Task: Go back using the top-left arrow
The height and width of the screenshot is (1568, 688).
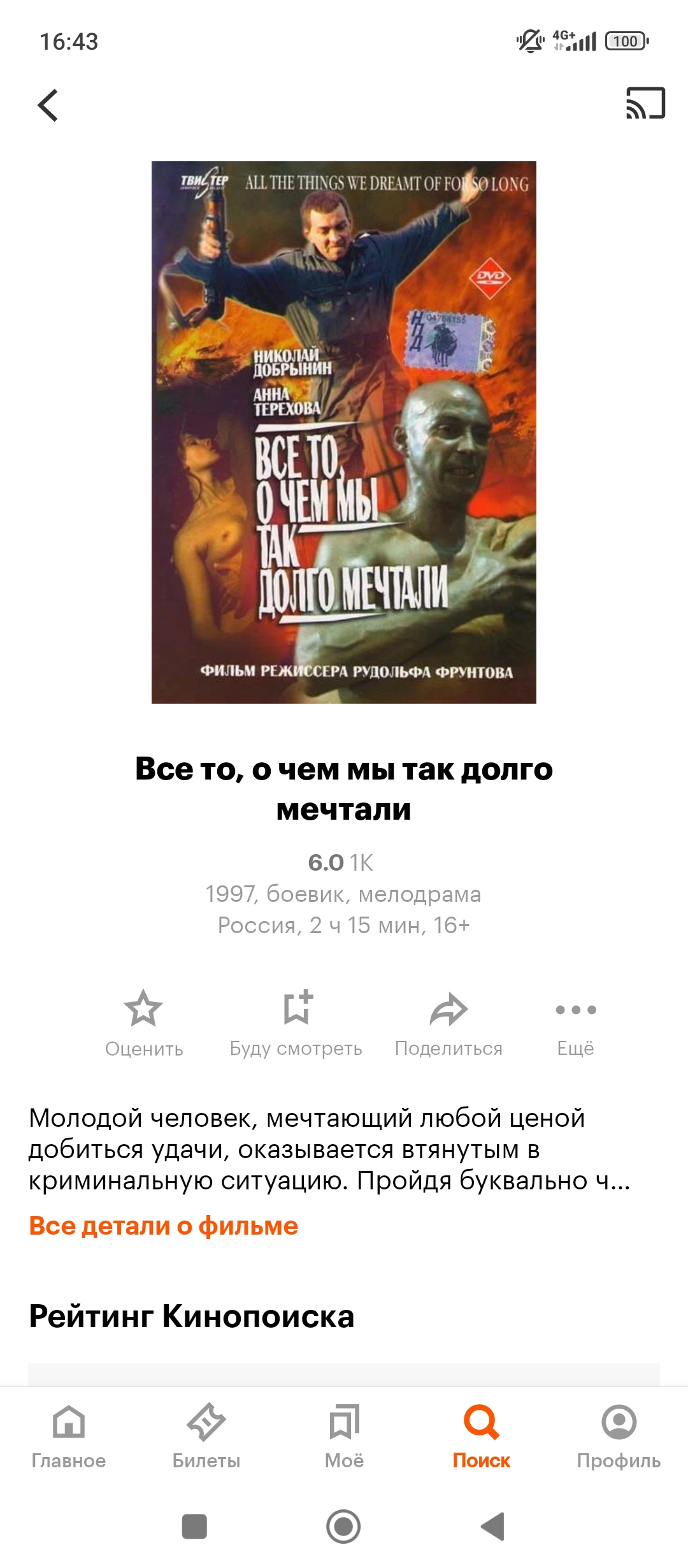Action: point(48,105)
